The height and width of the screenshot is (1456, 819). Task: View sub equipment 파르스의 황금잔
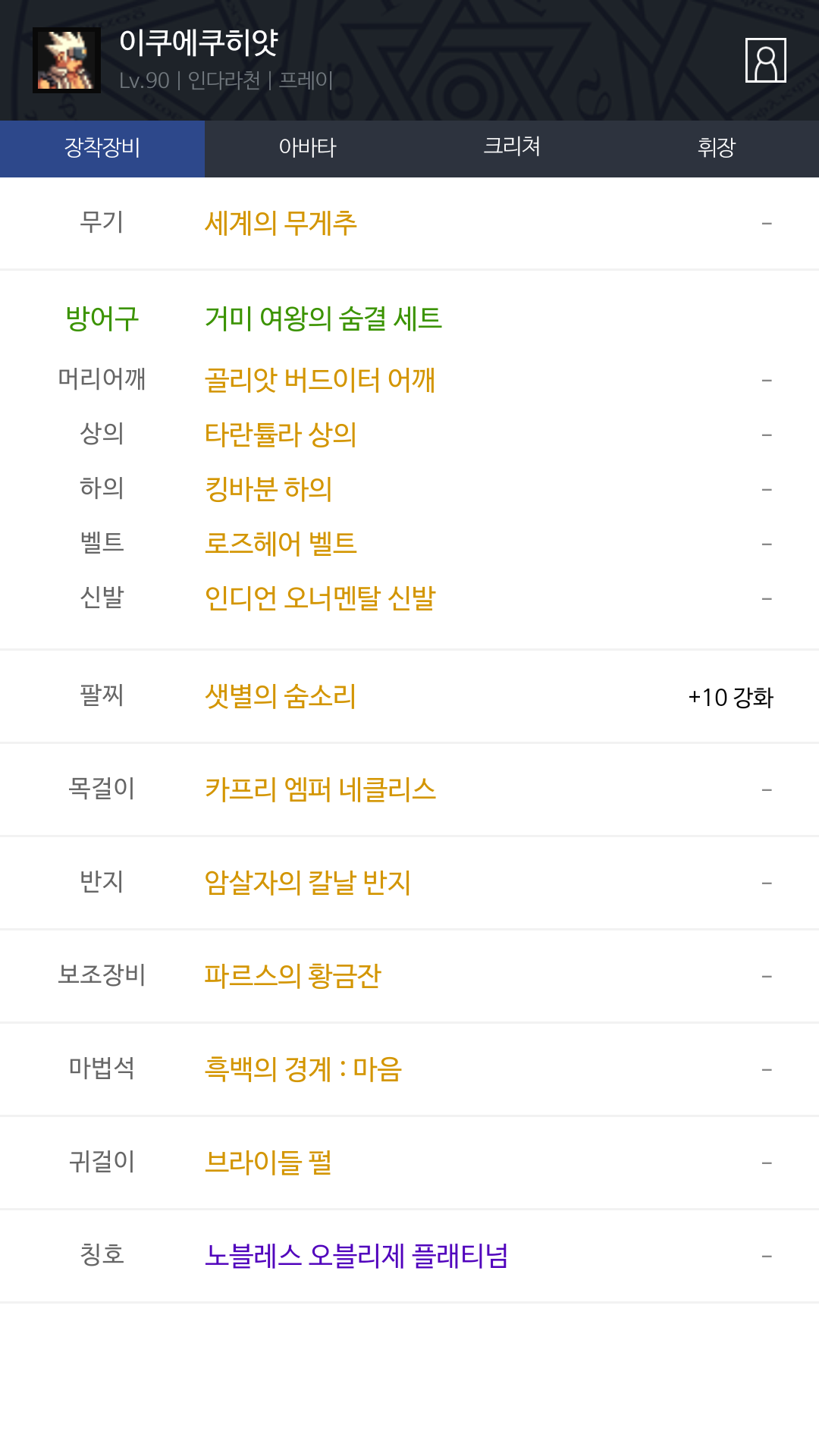coord(293,976)
